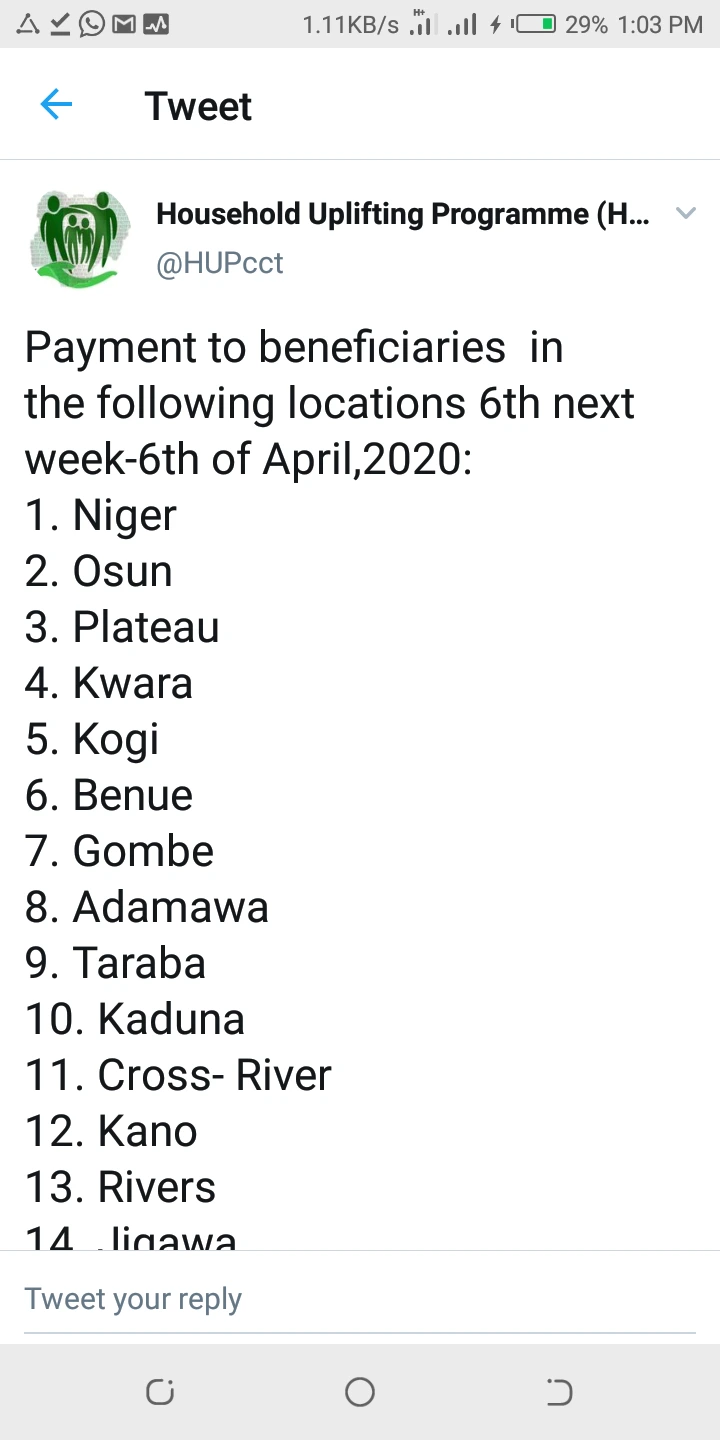Open the tweet options dropdown chevron

[x=685, y=213]
